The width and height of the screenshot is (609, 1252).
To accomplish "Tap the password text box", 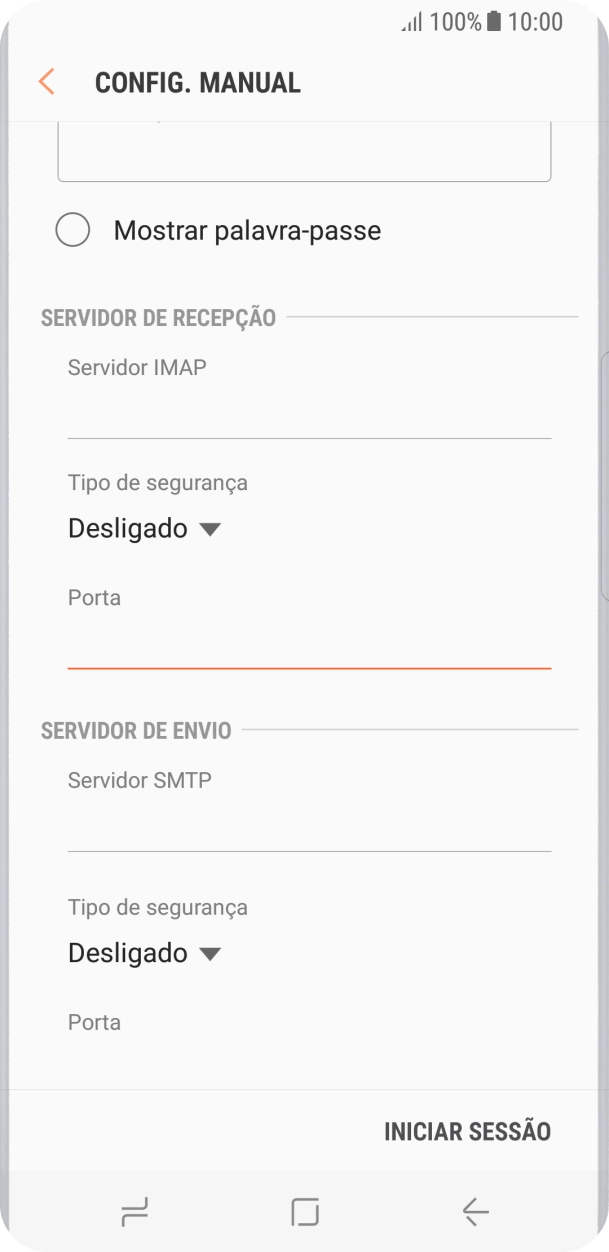I will tap(304, 152).
